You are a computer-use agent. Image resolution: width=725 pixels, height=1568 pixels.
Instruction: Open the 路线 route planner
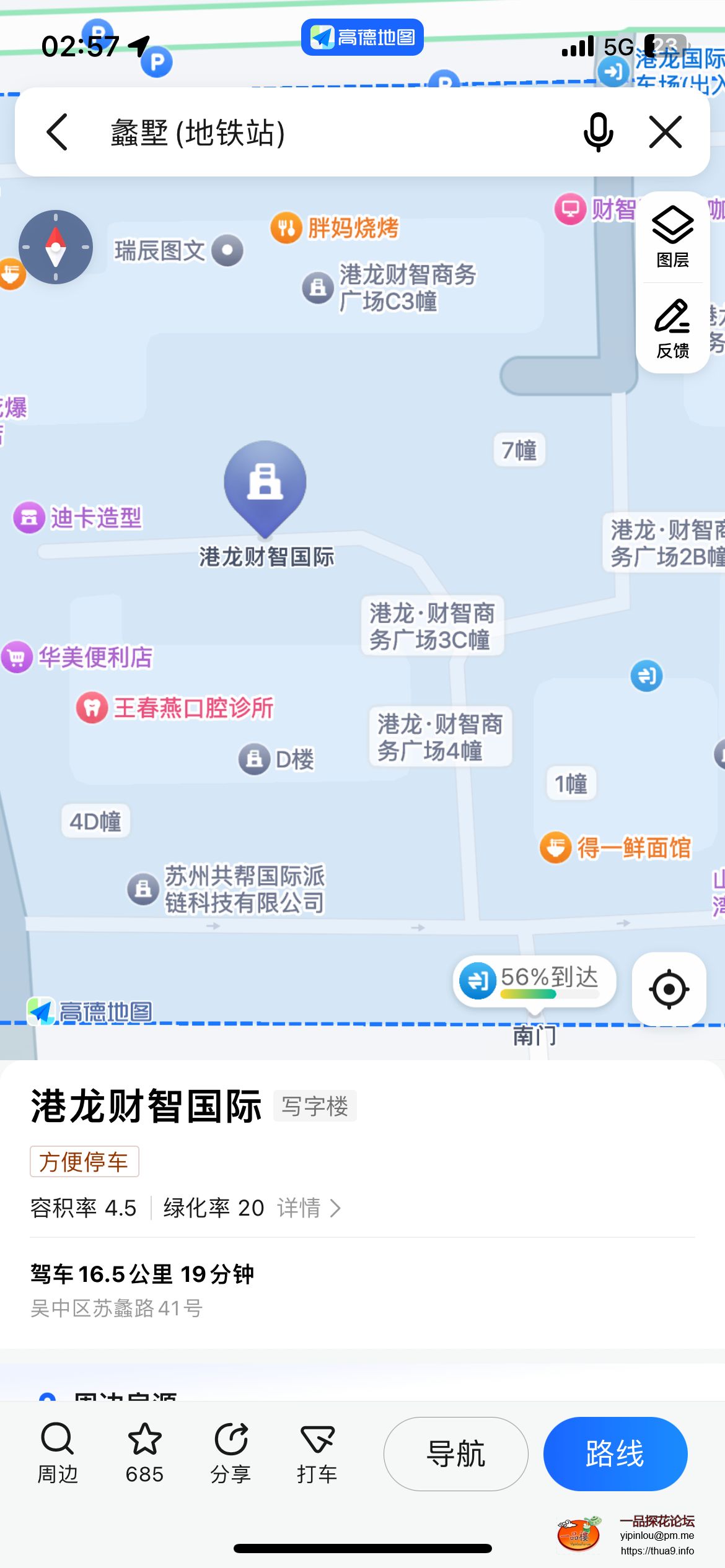point(615,1453)
